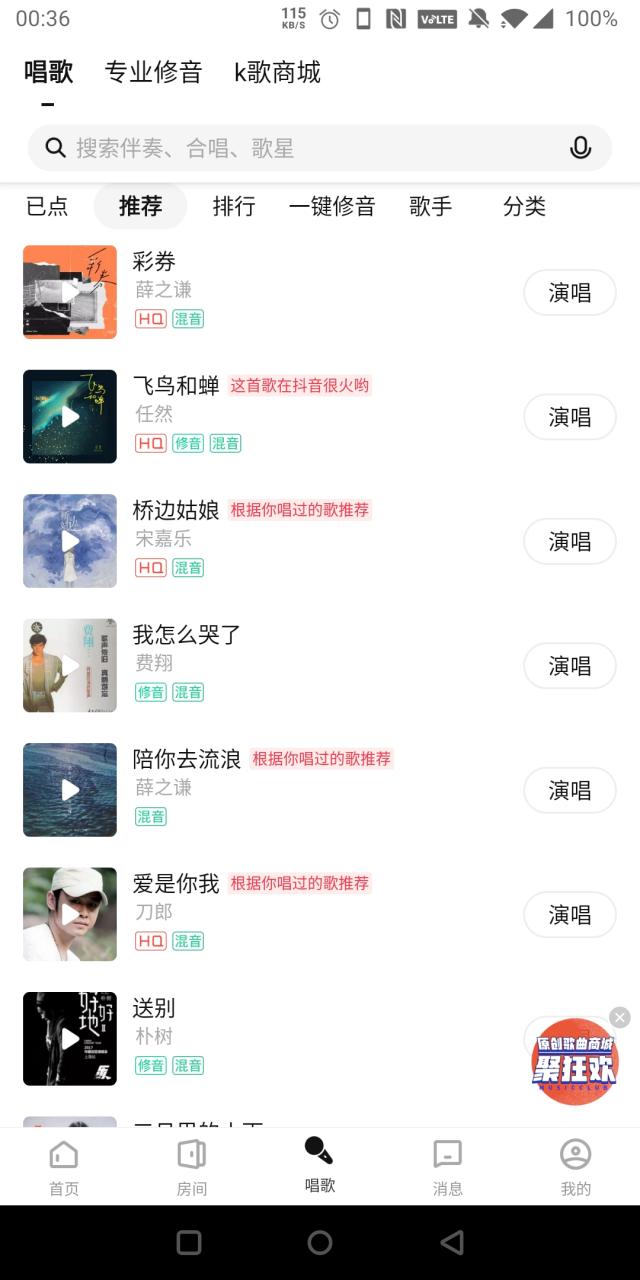
Task: Play the preview of 陪你去流浪
Action: tap(70, 790)
